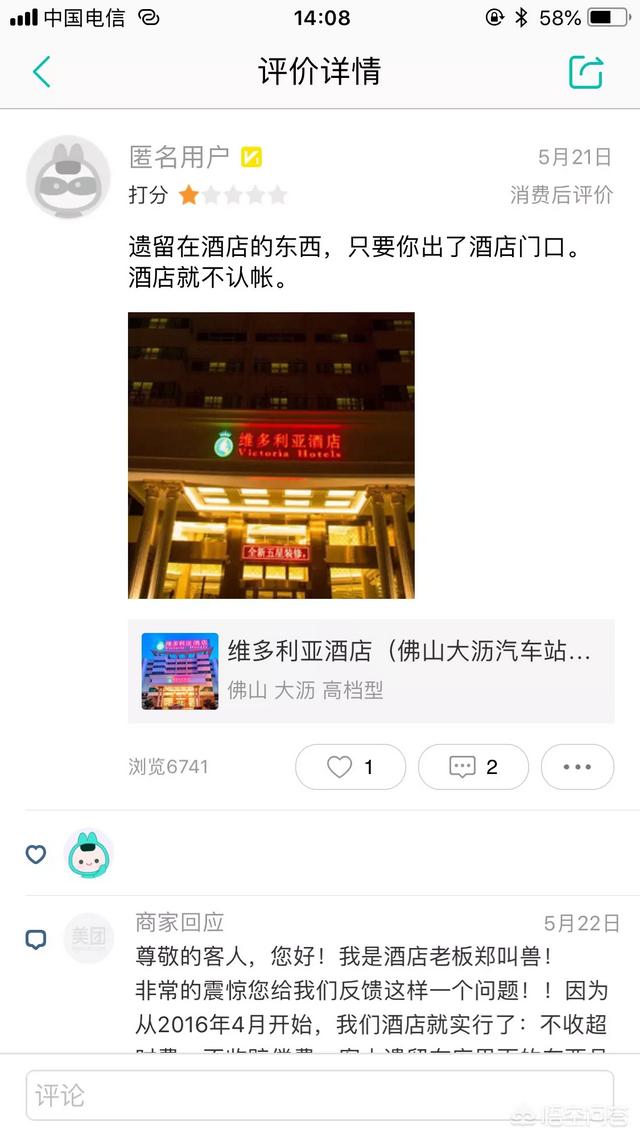This screenshot has height=1138, width=640.
Task: View the Victoria Hotels review photo
Action: pyautogui.click(x=271, y=455)
